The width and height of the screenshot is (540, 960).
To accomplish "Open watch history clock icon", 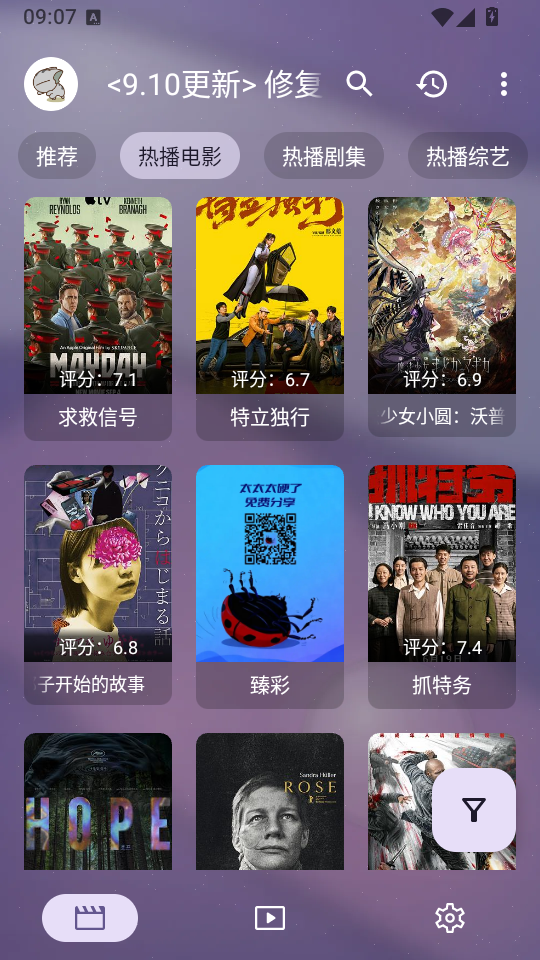I will click(x=432, y=84).
